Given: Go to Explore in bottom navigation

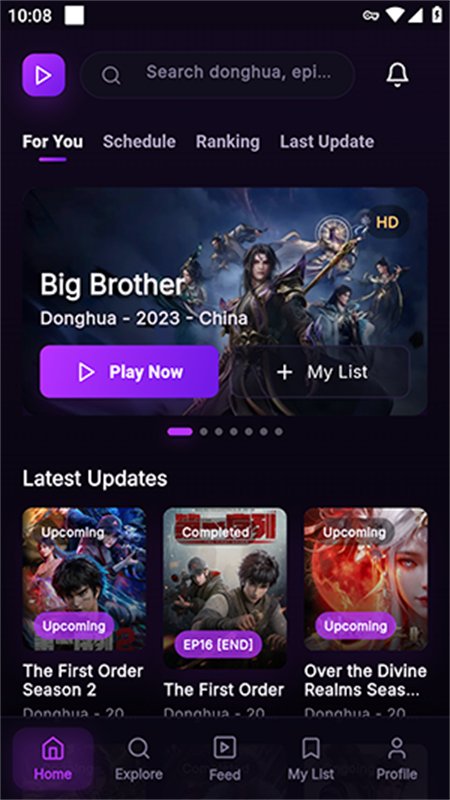Looking at the screenshot, I should click(139, 760).
